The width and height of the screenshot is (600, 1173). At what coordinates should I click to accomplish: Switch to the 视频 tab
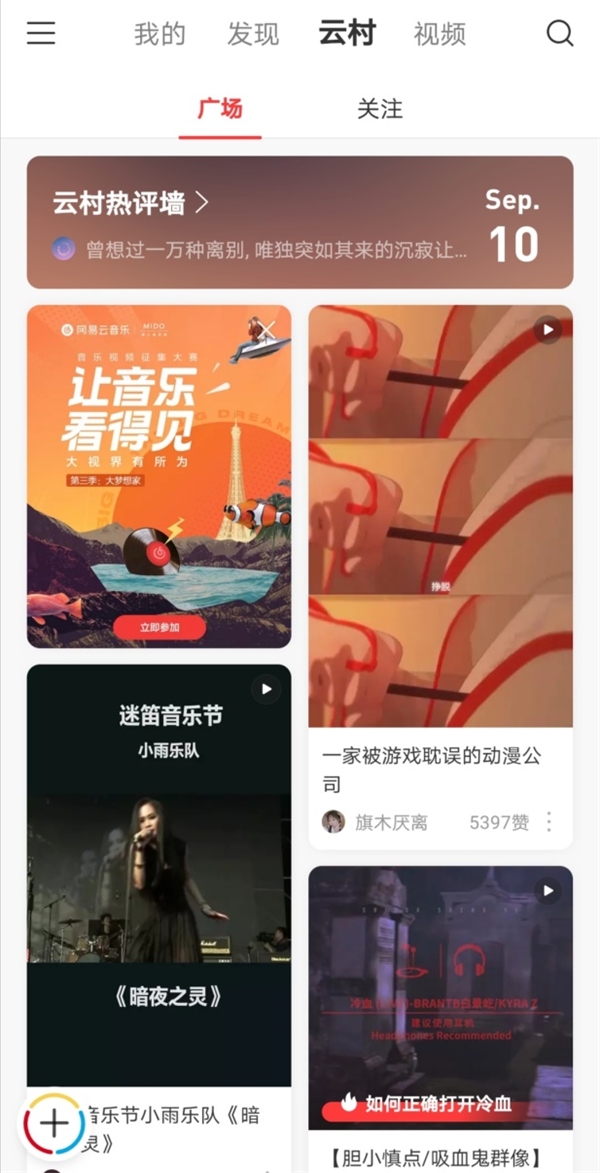pos(440,34)
